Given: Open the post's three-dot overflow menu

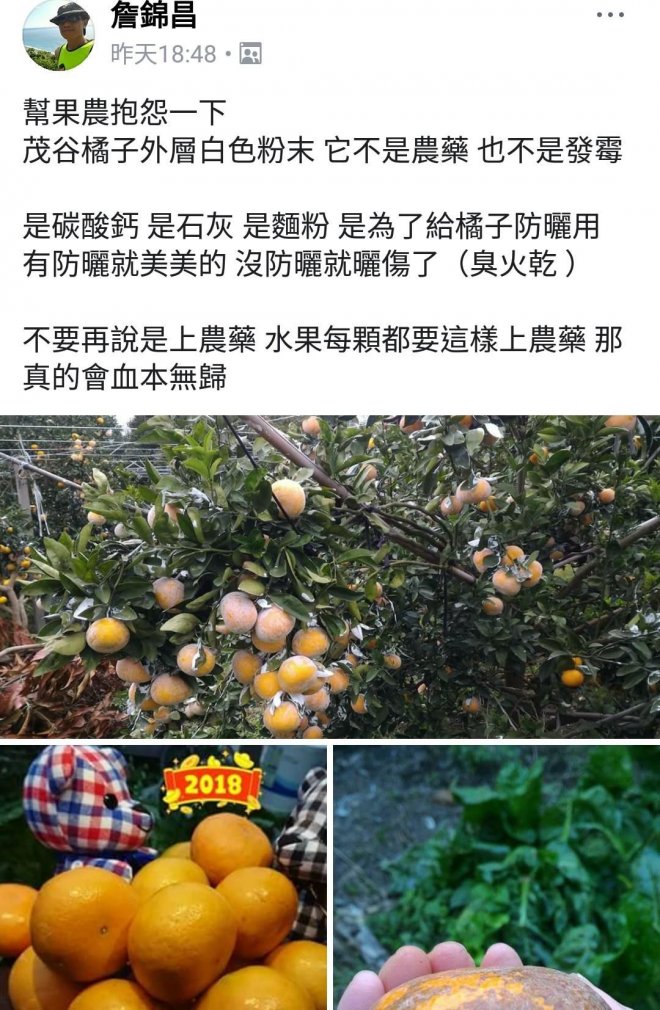Looking at the screenshot, I should click(x=610, y=15).
